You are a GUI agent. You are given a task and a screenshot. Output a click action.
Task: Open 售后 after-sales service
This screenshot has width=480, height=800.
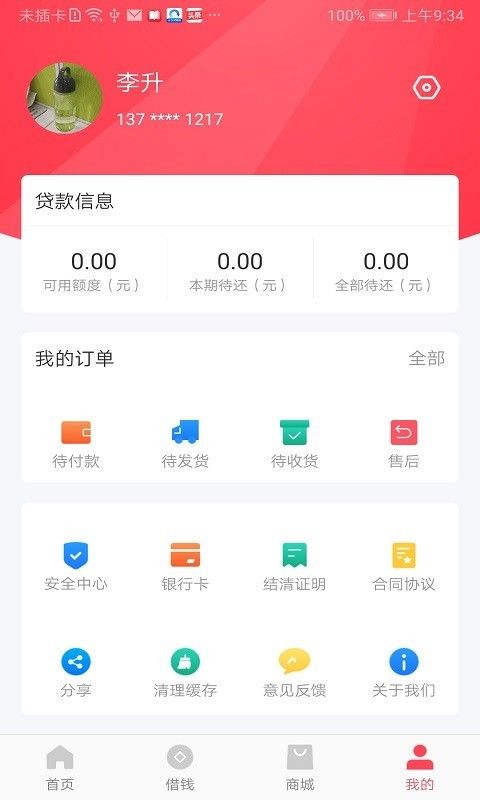click(x=403, y=444)
